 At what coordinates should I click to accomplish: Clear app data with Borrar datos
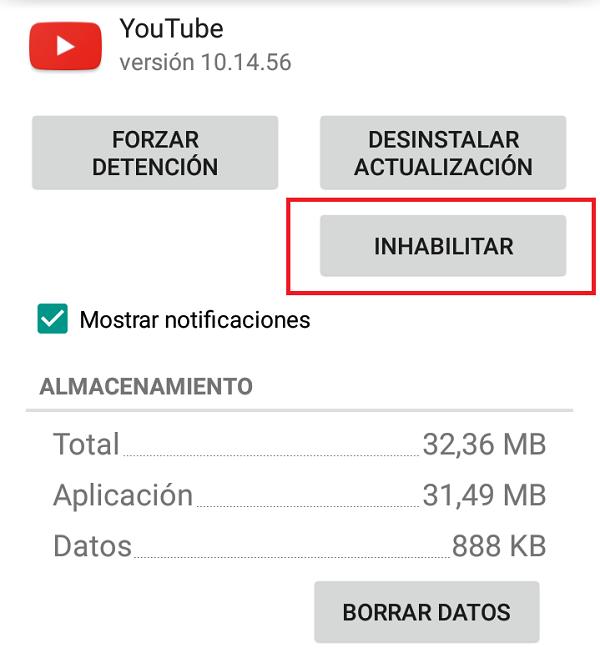point(426,612)
